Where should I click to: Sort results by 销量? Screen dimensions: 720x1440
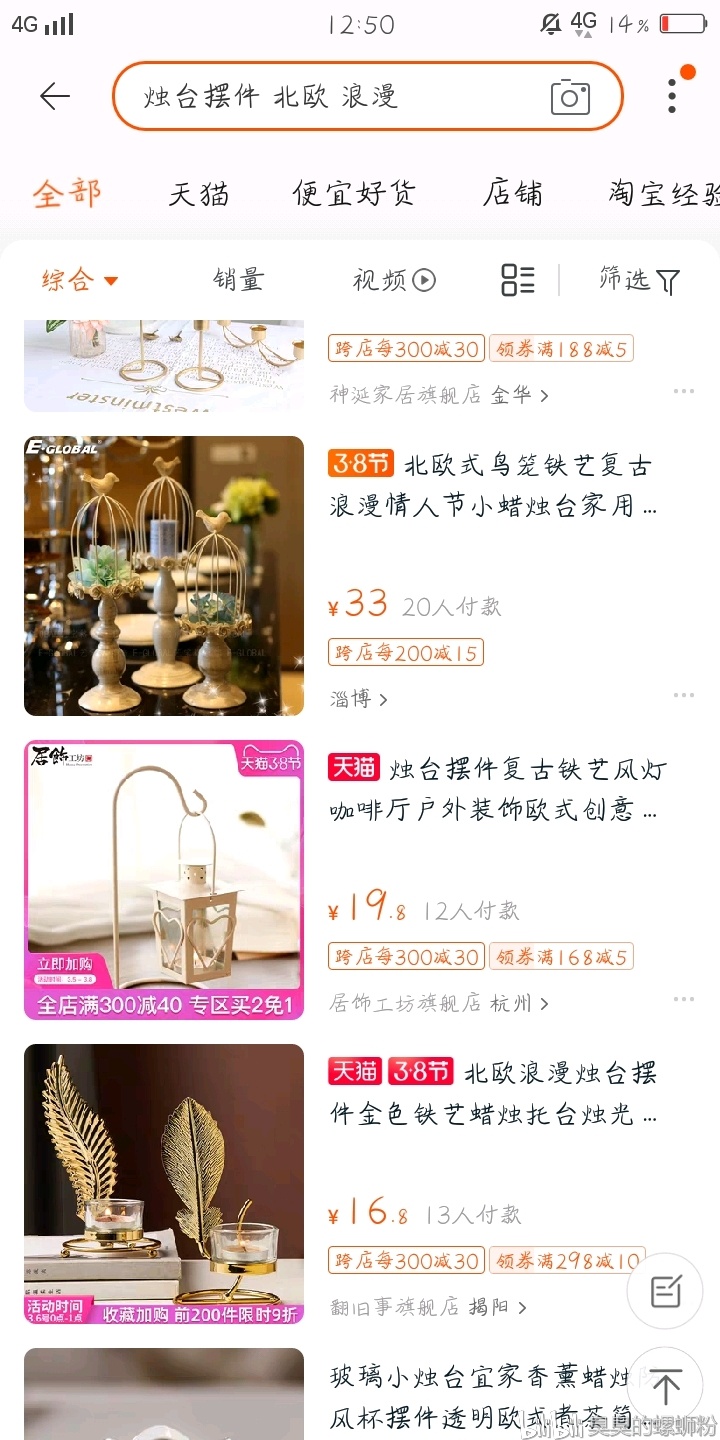click(x=238, y=280)
